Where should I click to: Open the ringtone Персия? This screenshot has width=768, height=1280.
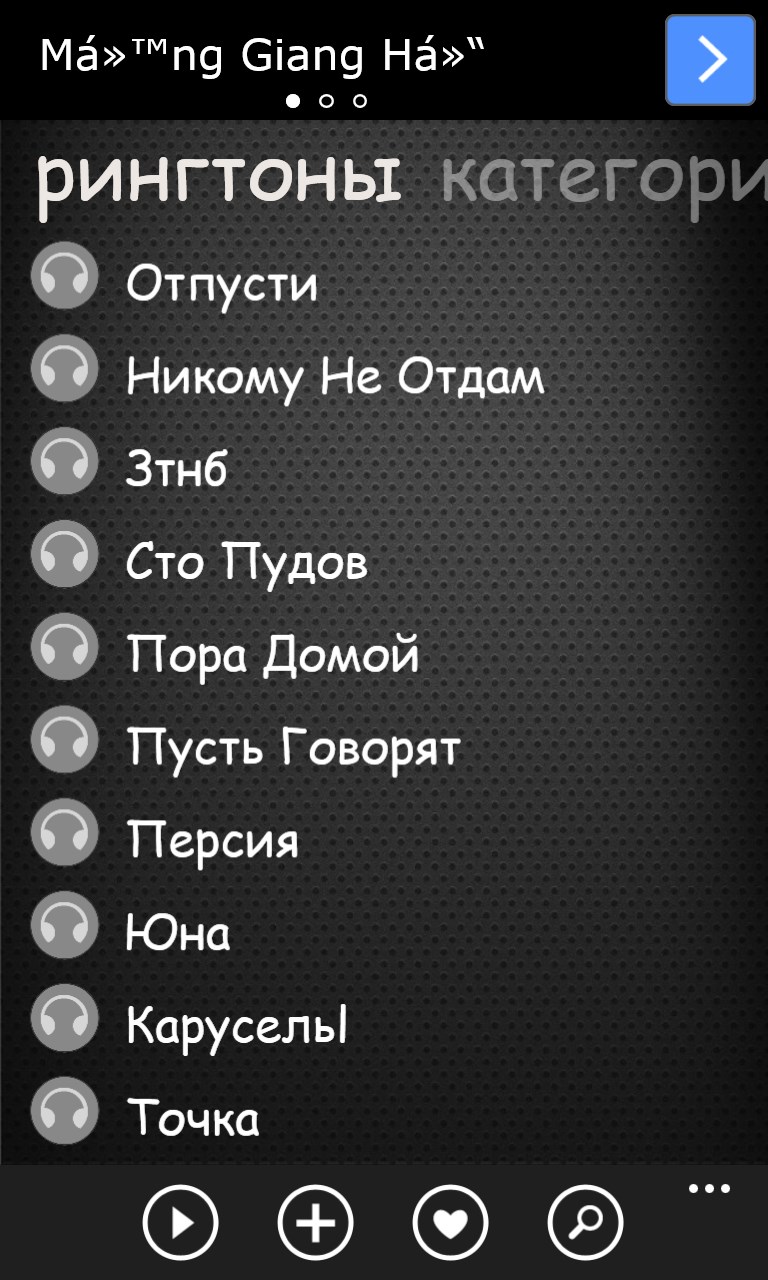(x=212, y=840)
